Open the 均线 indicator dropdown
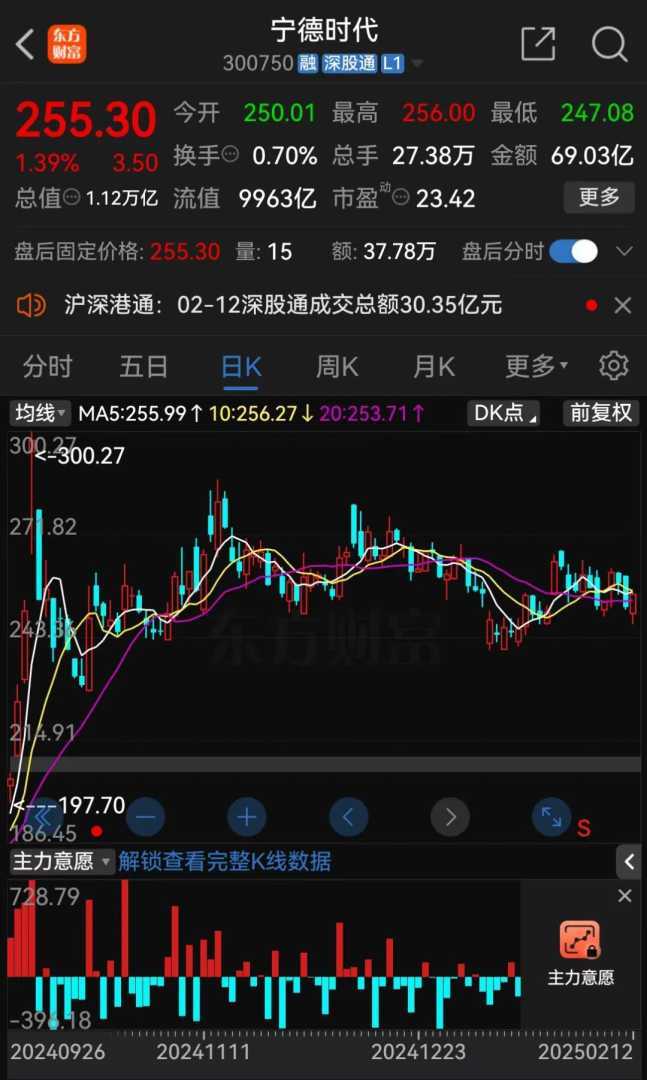 [x=40, y=413]
